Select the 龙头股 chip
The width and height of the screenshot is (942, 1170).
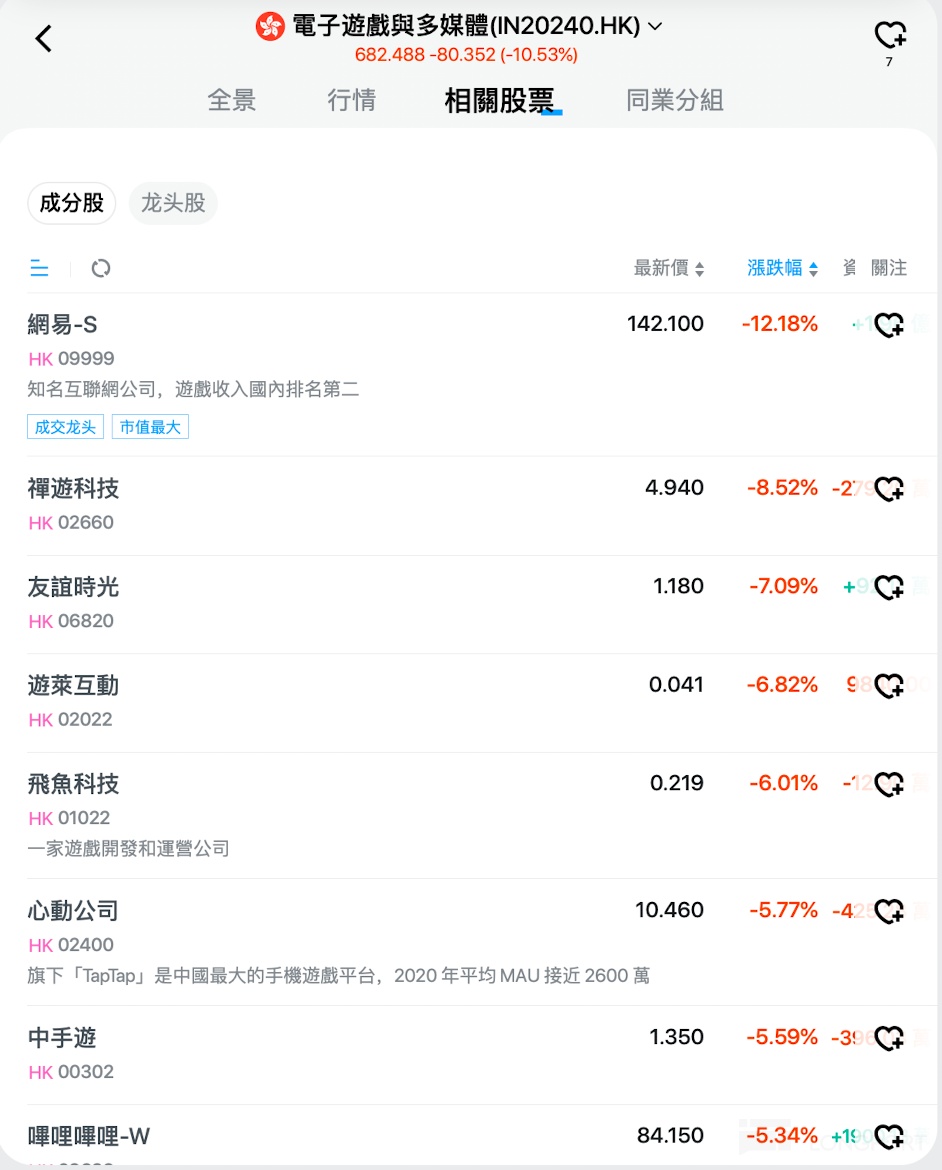[173, 203]
